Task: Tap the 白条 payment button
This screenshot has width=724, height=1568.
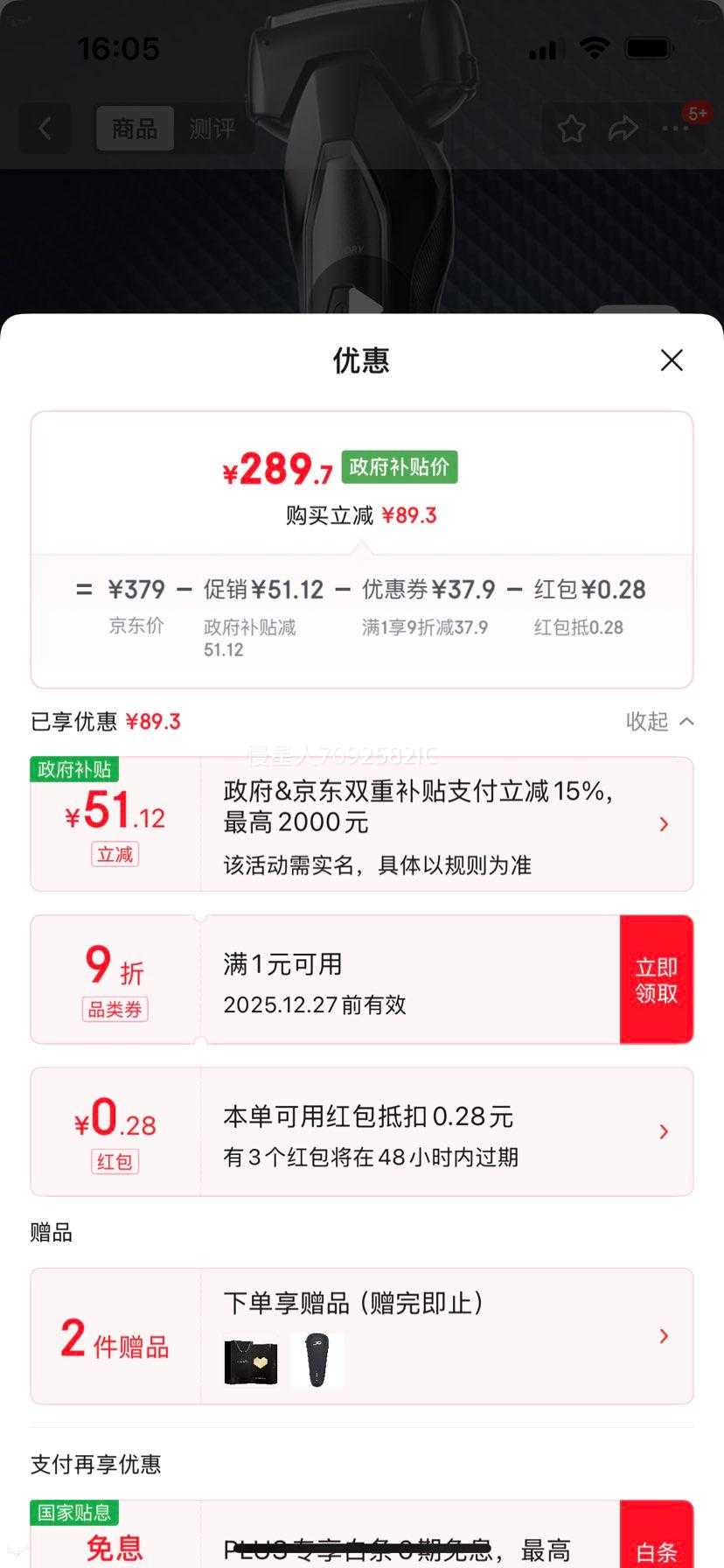Action: [657, 1547]
